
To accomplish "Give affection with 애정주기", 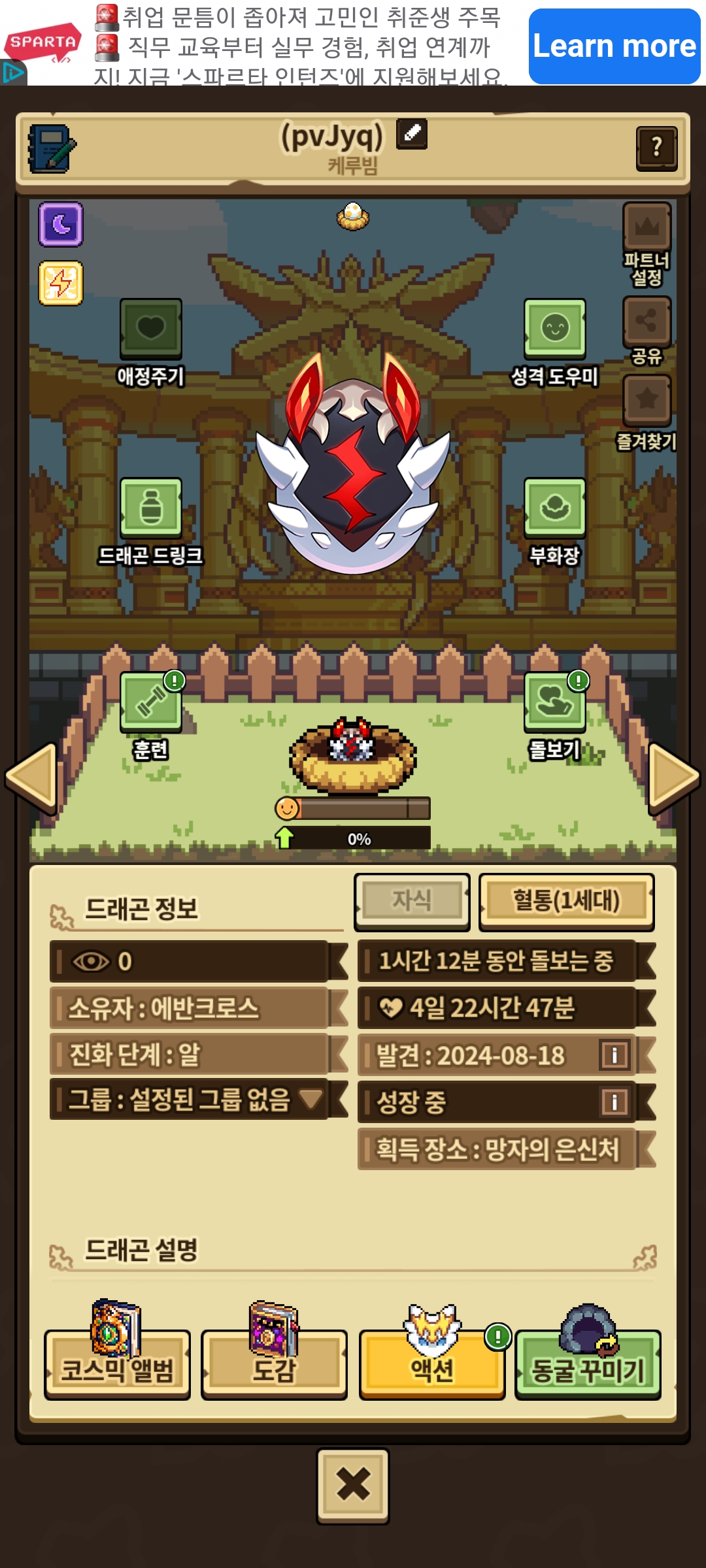I will coord(150,329).
